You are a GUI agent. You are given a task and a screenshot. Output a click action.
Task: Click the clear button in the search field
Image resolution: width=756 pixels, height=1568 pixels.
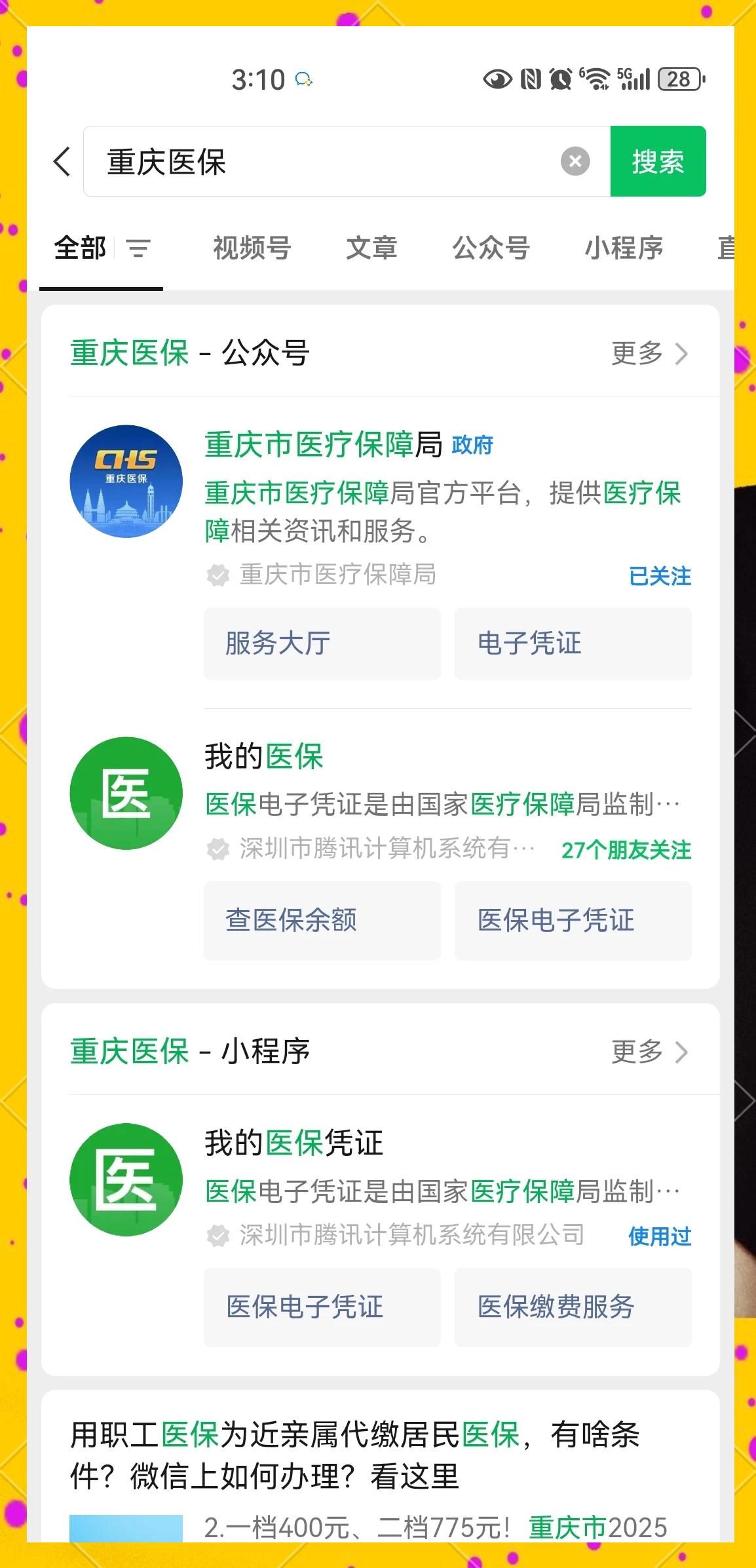click(574, 161)
